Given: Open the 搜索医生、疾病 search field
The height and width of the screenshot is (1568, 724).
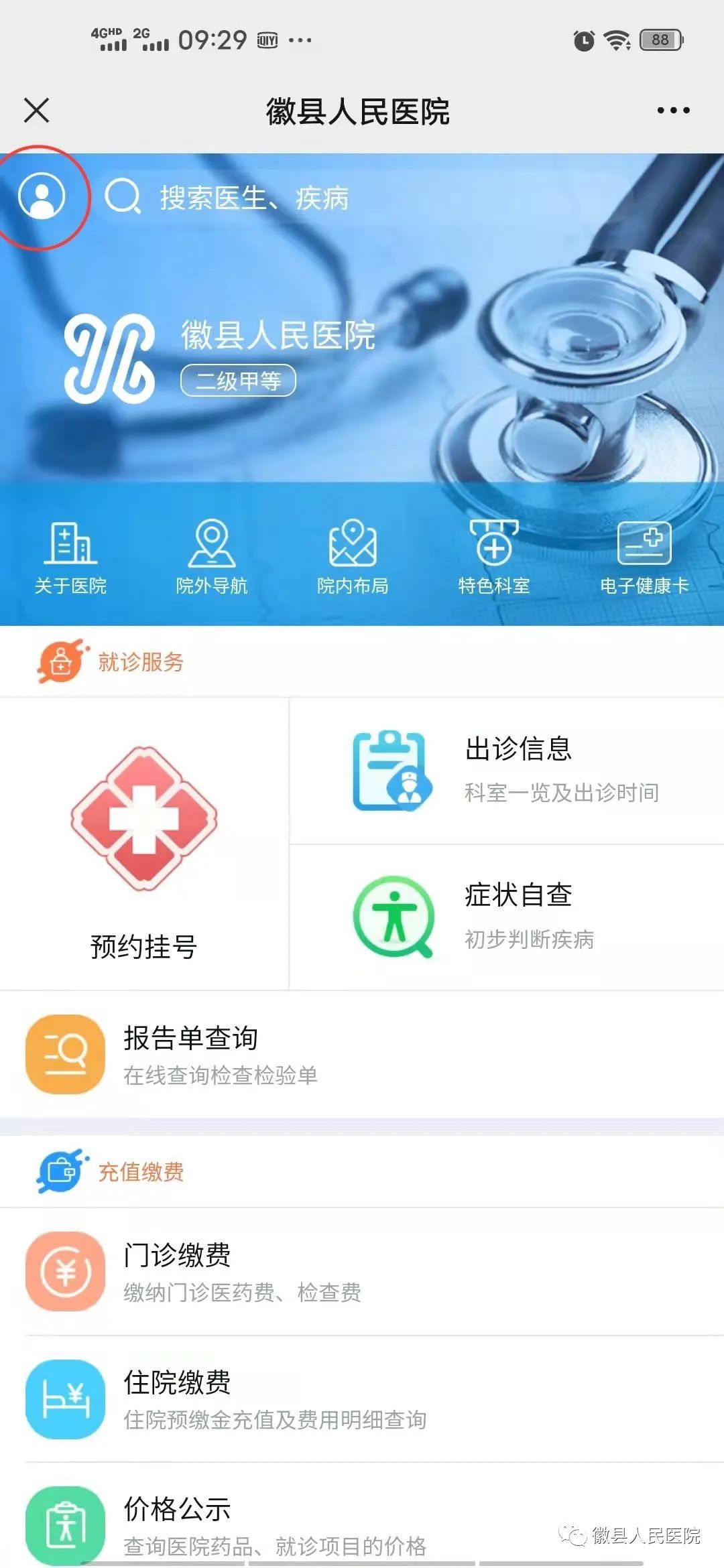Looking at the screenshot, I should tap(255, 198).
